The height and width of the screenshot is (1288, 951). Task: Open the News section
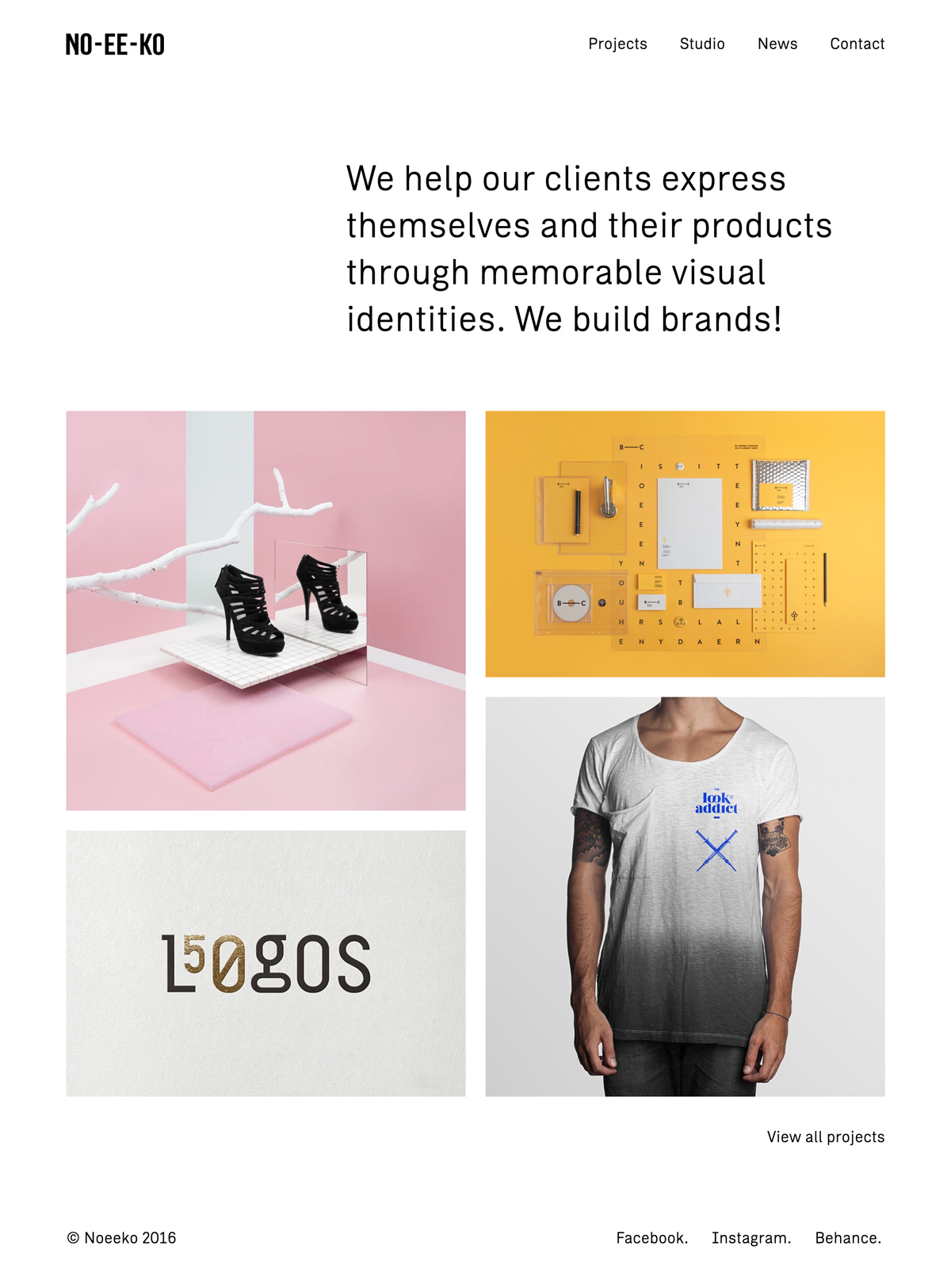777,44
